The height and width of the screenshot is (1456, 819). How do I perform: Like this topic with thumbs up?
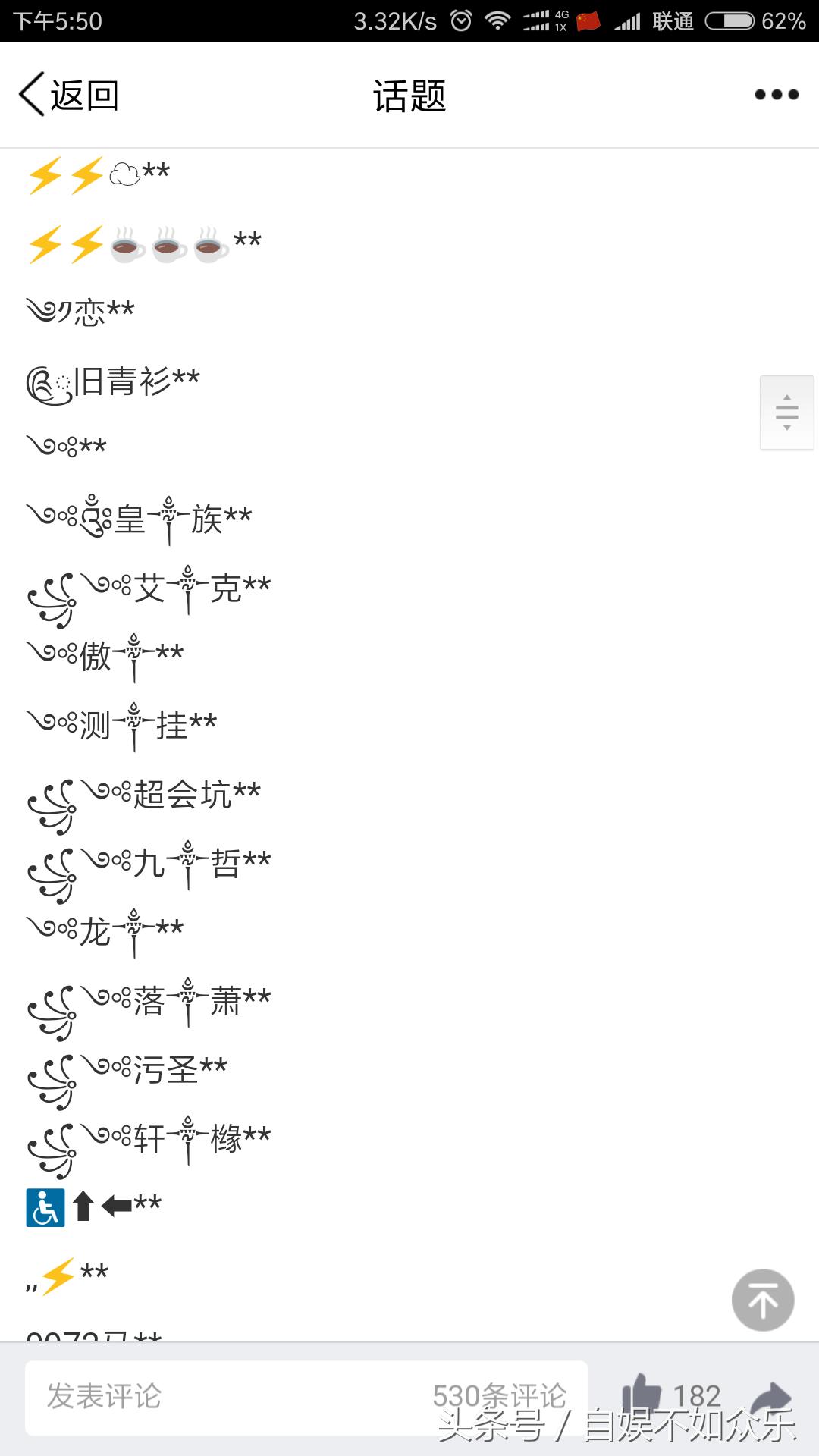click(x=642, y=1394)
